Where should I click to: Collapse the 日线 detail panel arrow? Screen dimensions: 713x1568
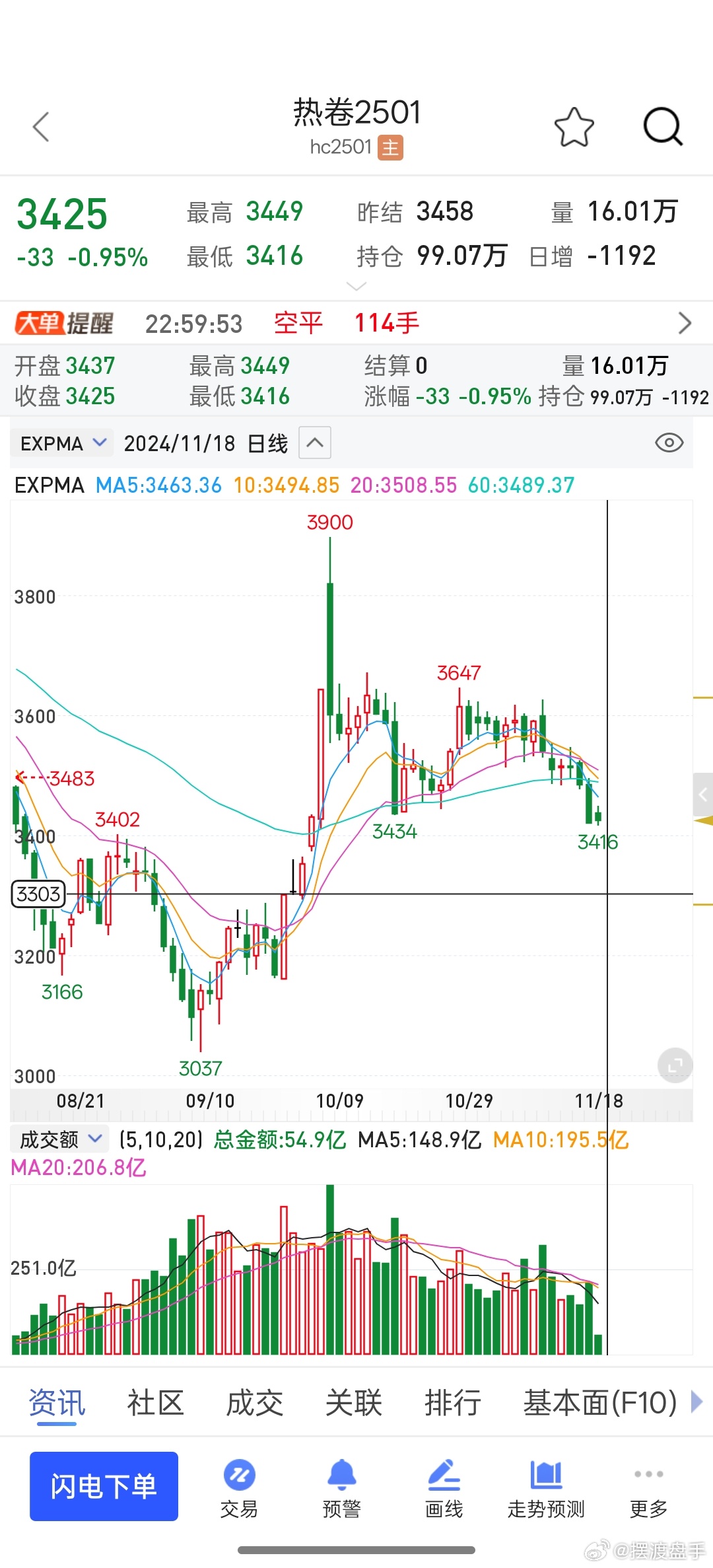(315, 443)
